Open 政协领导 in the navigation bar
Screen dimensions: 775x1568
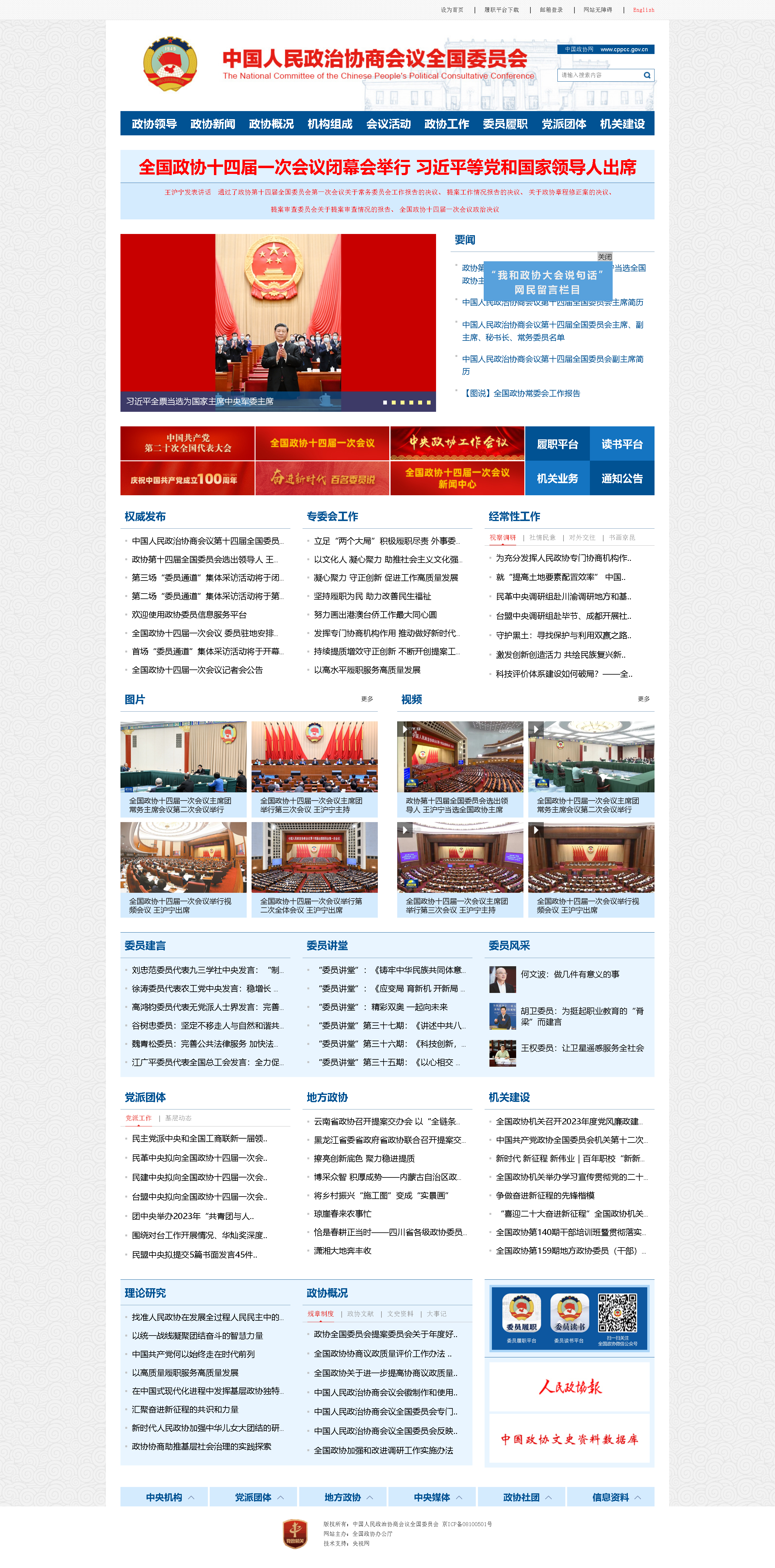click(x=154, y=124)
